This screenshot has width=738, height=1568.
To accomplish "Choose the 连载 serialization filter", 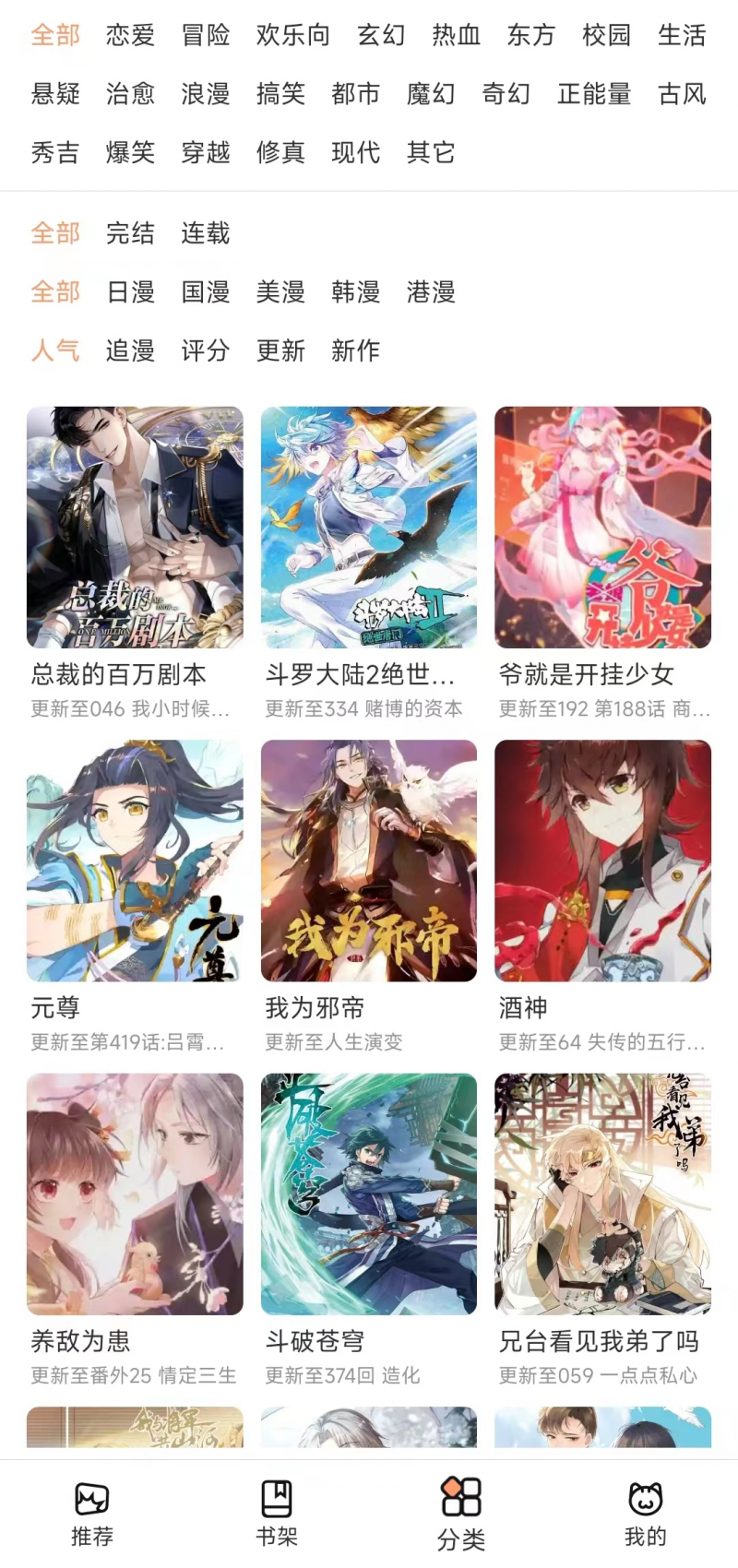I will (x=205, y=233).
